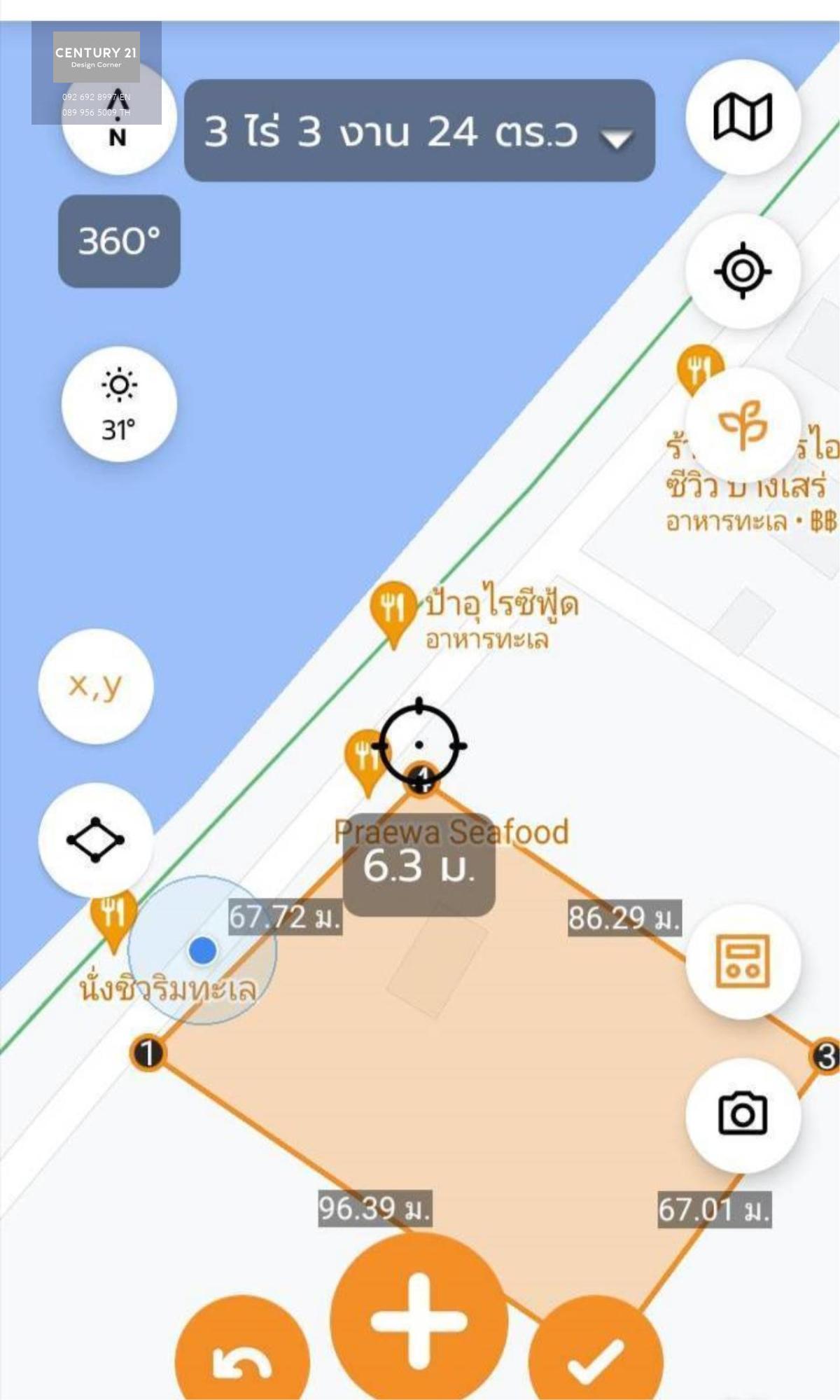
Task: Open the นั่งชิวริมทะเล restaurant pin
Action: (113, 921)
